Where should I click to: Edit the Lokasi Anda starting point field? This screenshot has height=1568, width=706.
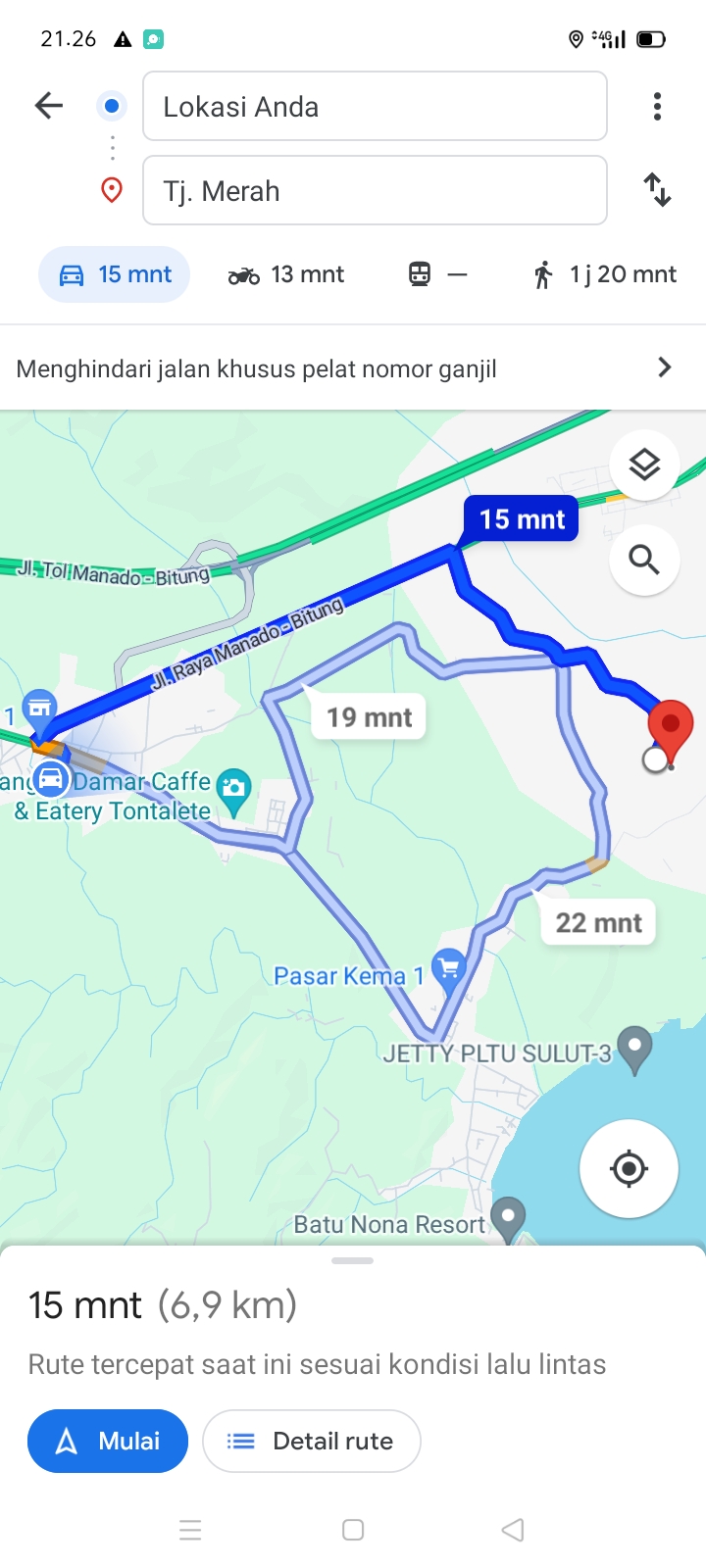tap(375, 106)
